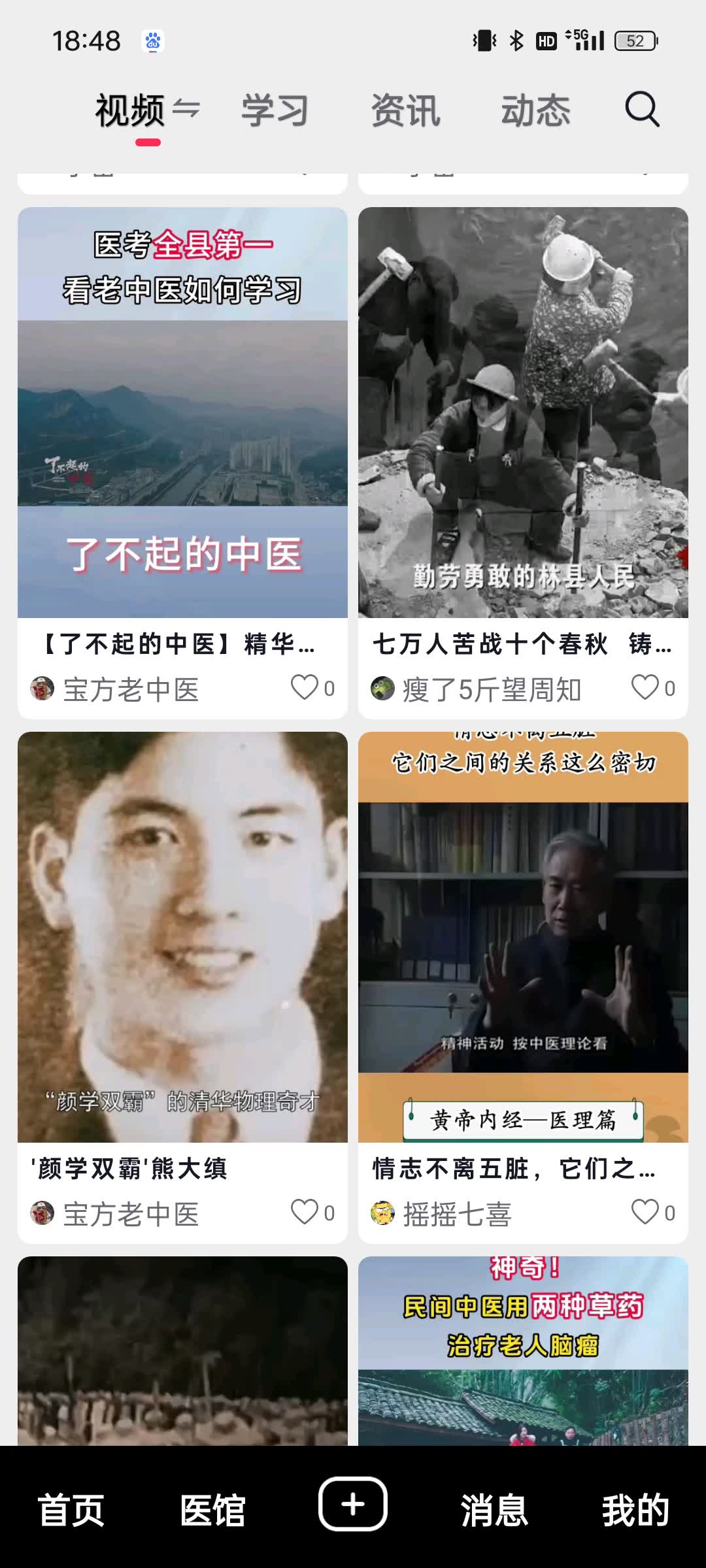Like the '颜学双霸'熊大缜 video
The width and height of the screenshot is (706, 1568).
pyautogui.click(x=305, y=1212)
